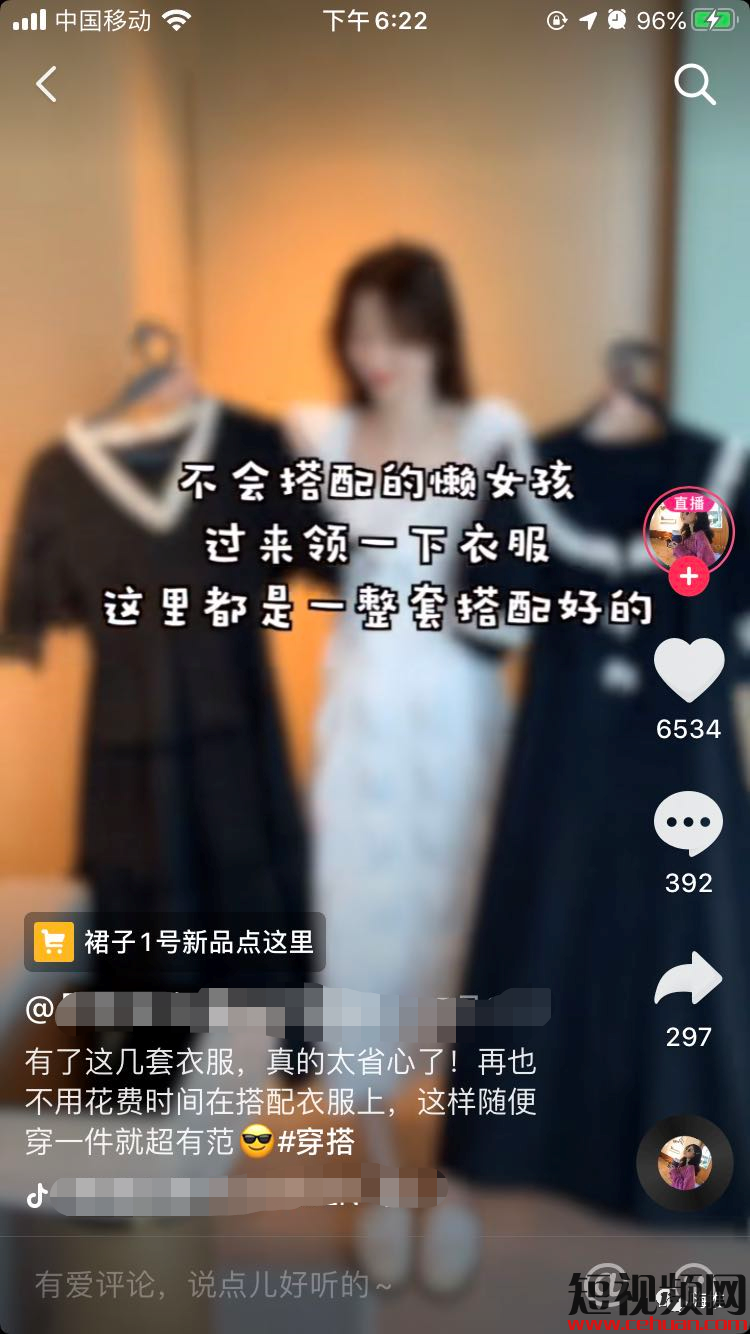Go back using the top-left arrow

(46, 85)
